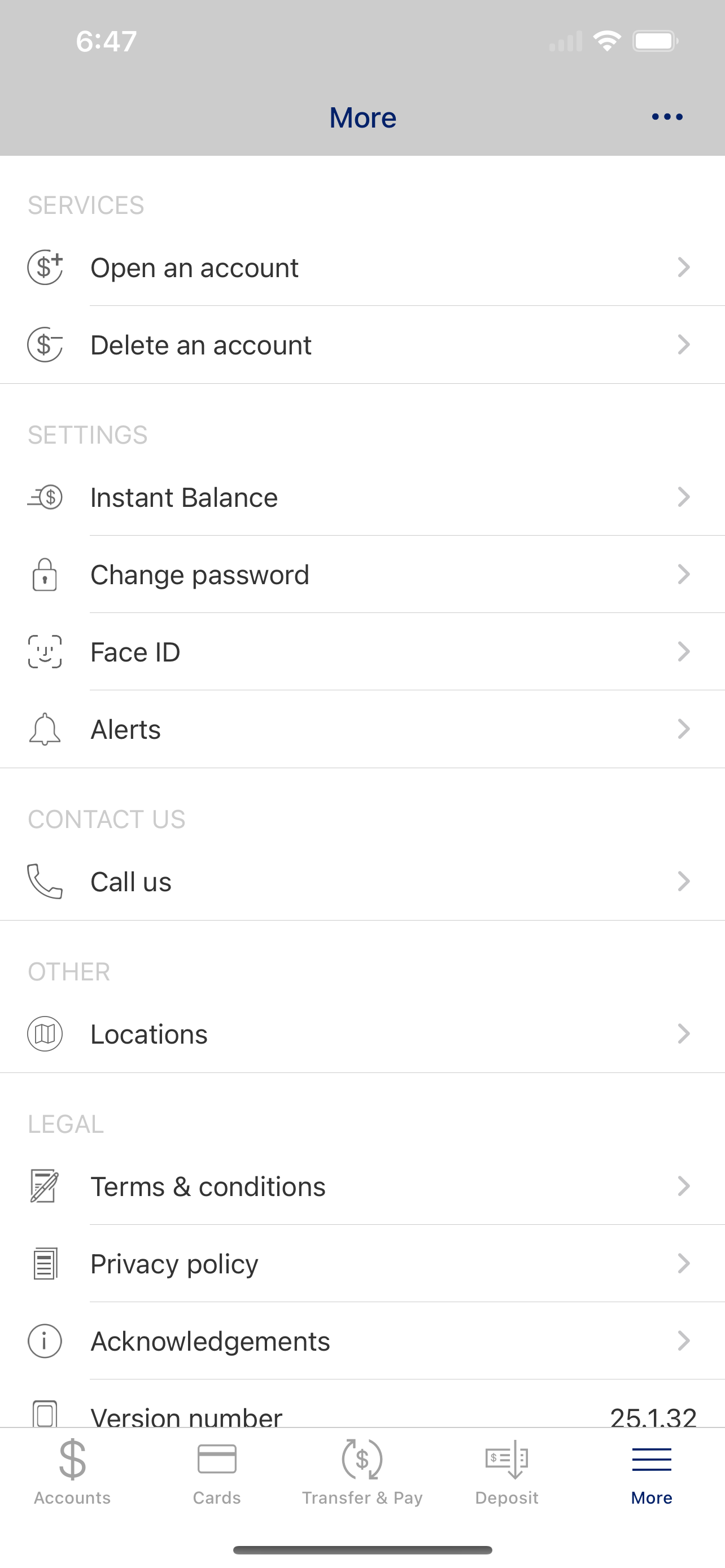Select the More tab
This screenshot has height=1568, width=725.
point(652,1472)
